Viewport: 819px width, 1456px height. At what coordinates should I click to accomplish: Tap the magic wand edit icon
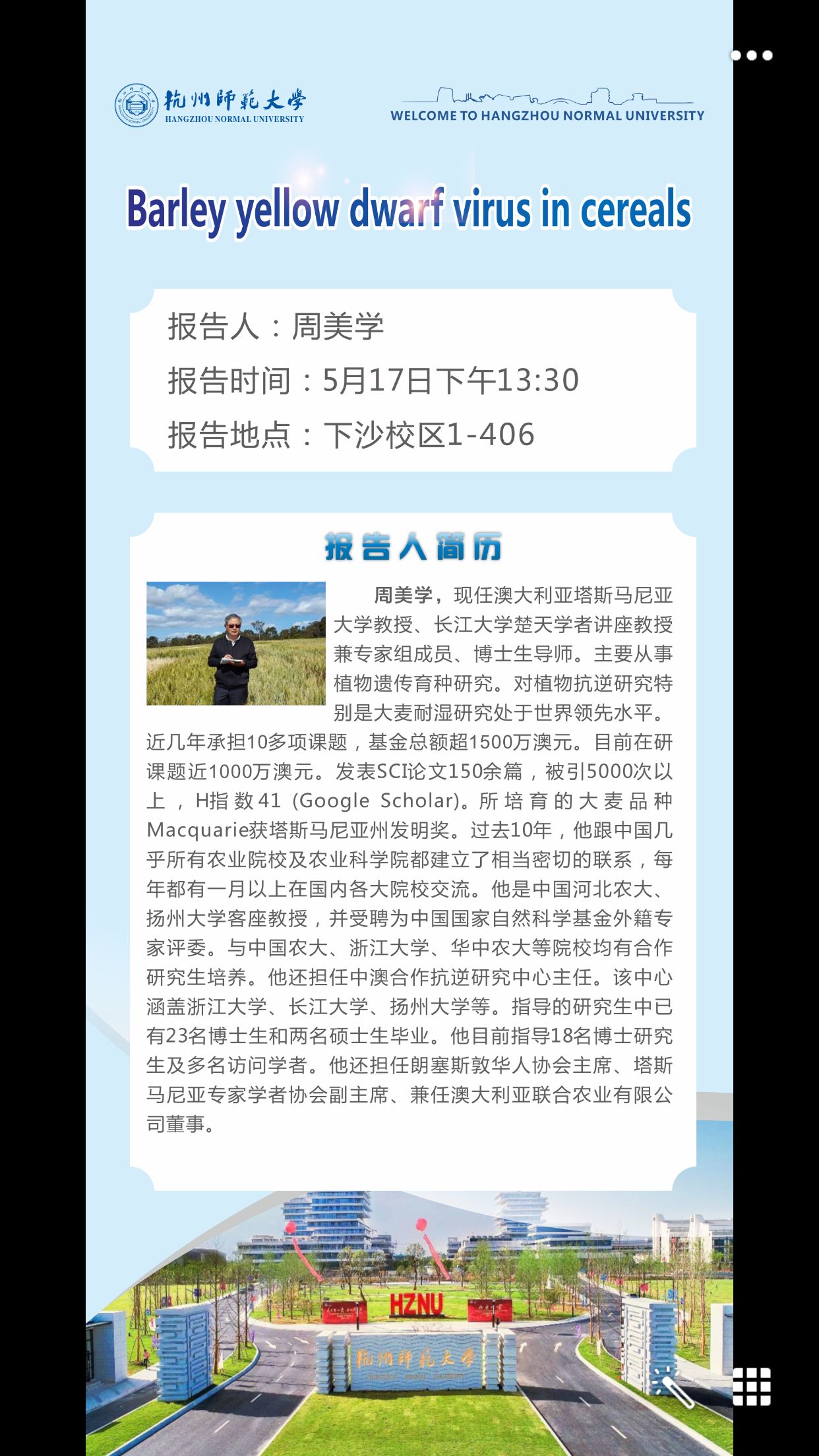pyautogui.click(x=673, y=1387)
